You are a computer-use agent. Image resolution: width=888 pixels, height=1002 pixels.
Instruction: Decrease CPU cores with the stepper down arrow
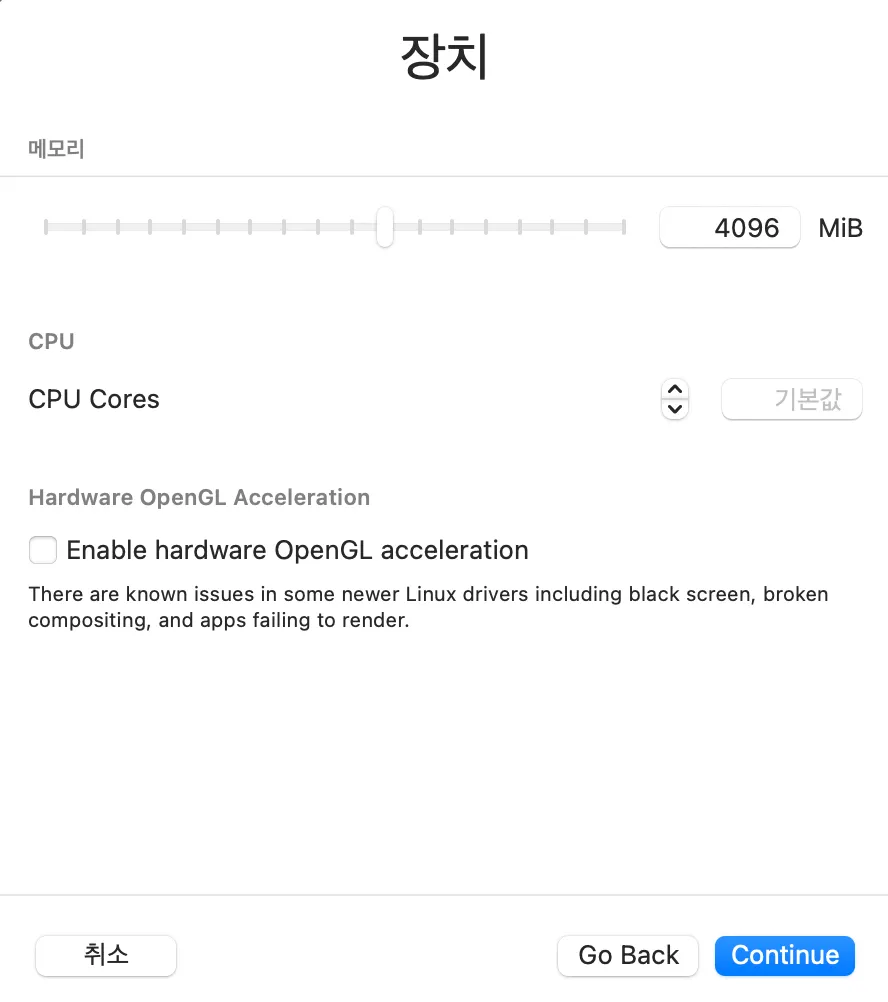point(675,409)
